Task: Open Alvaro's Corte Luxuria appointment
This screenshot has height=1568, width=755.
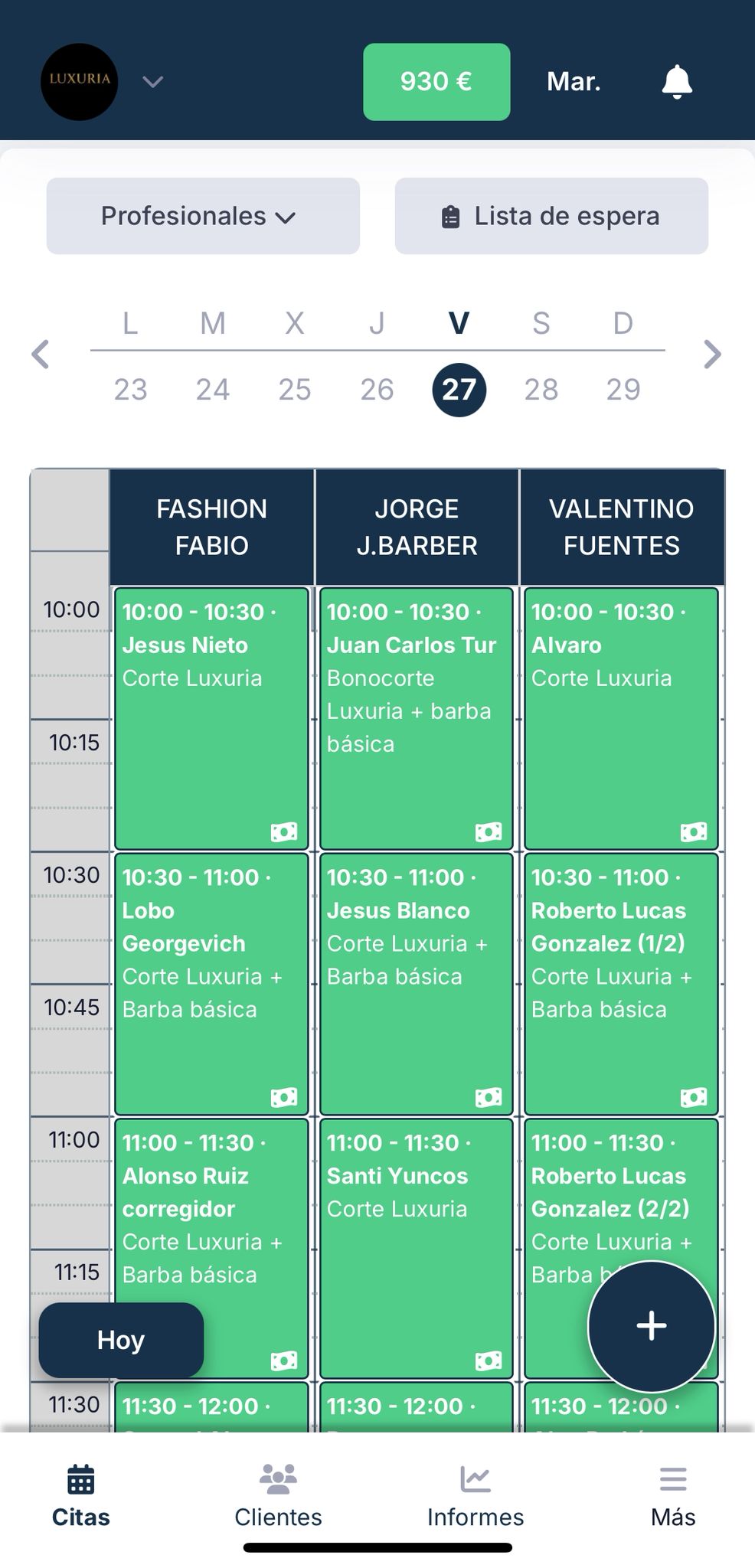Action: pyautogui.click(x=621, y=719)
